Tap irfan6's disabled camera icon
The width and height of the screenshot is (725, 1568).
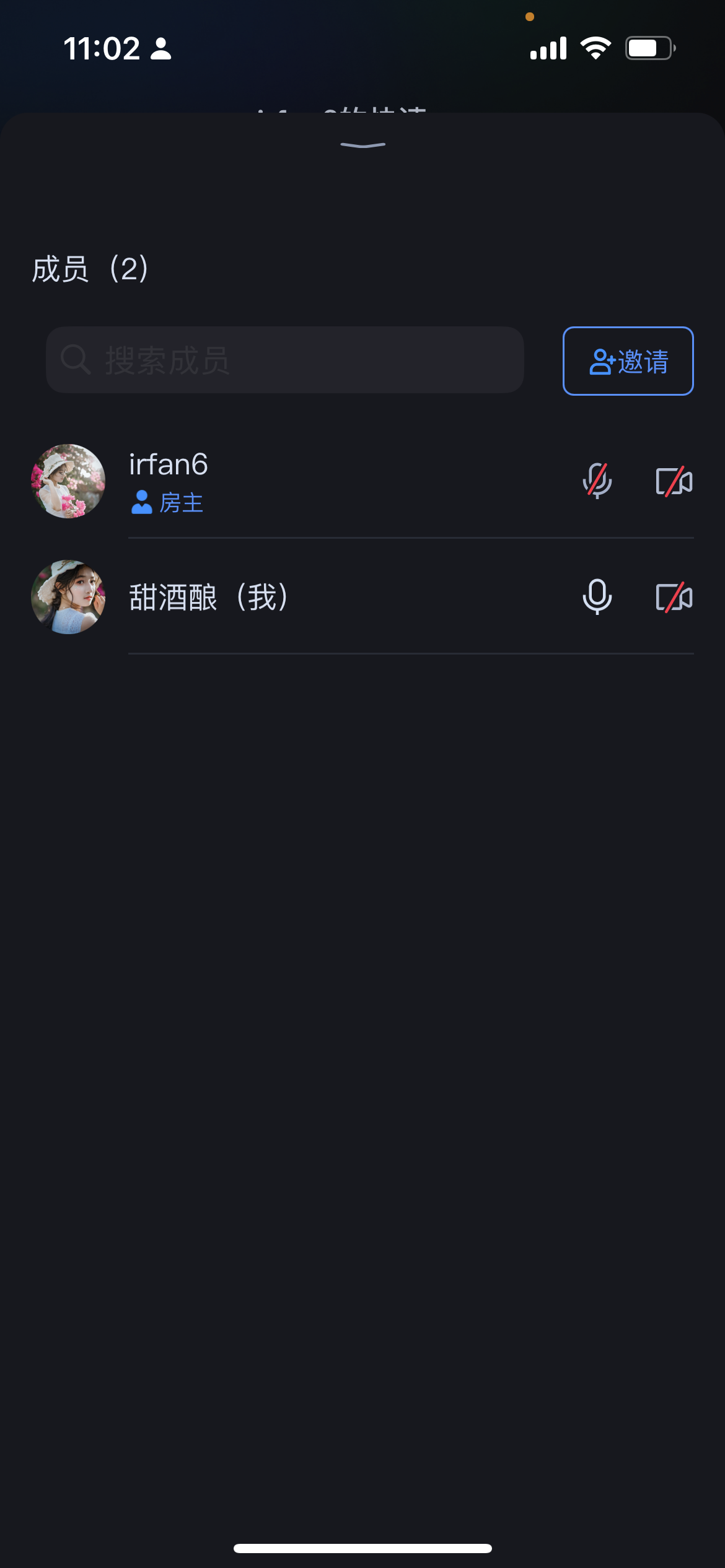pos(674,481)
